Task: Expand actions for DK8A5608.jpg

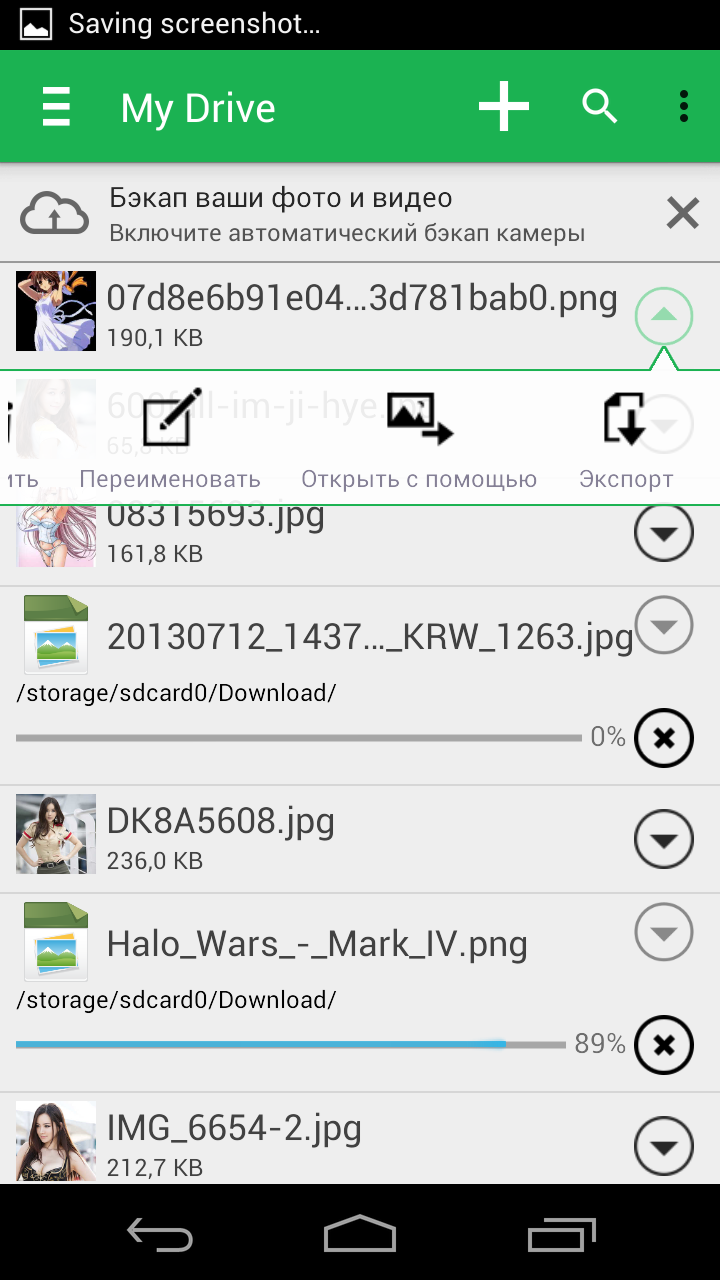Action: tap(664, 839)
